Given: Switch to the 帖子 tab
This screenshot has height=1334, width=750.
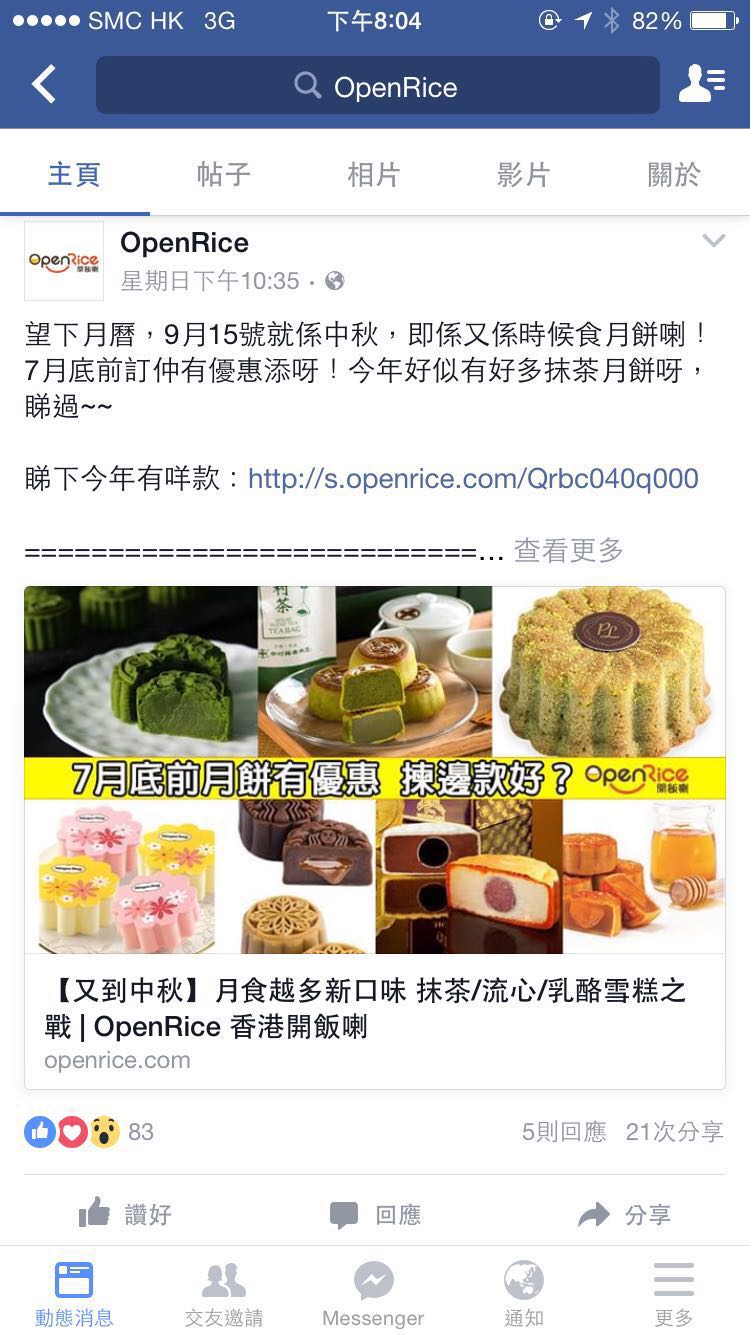Looking at the screenshot, I should click(x=224, y=174).
